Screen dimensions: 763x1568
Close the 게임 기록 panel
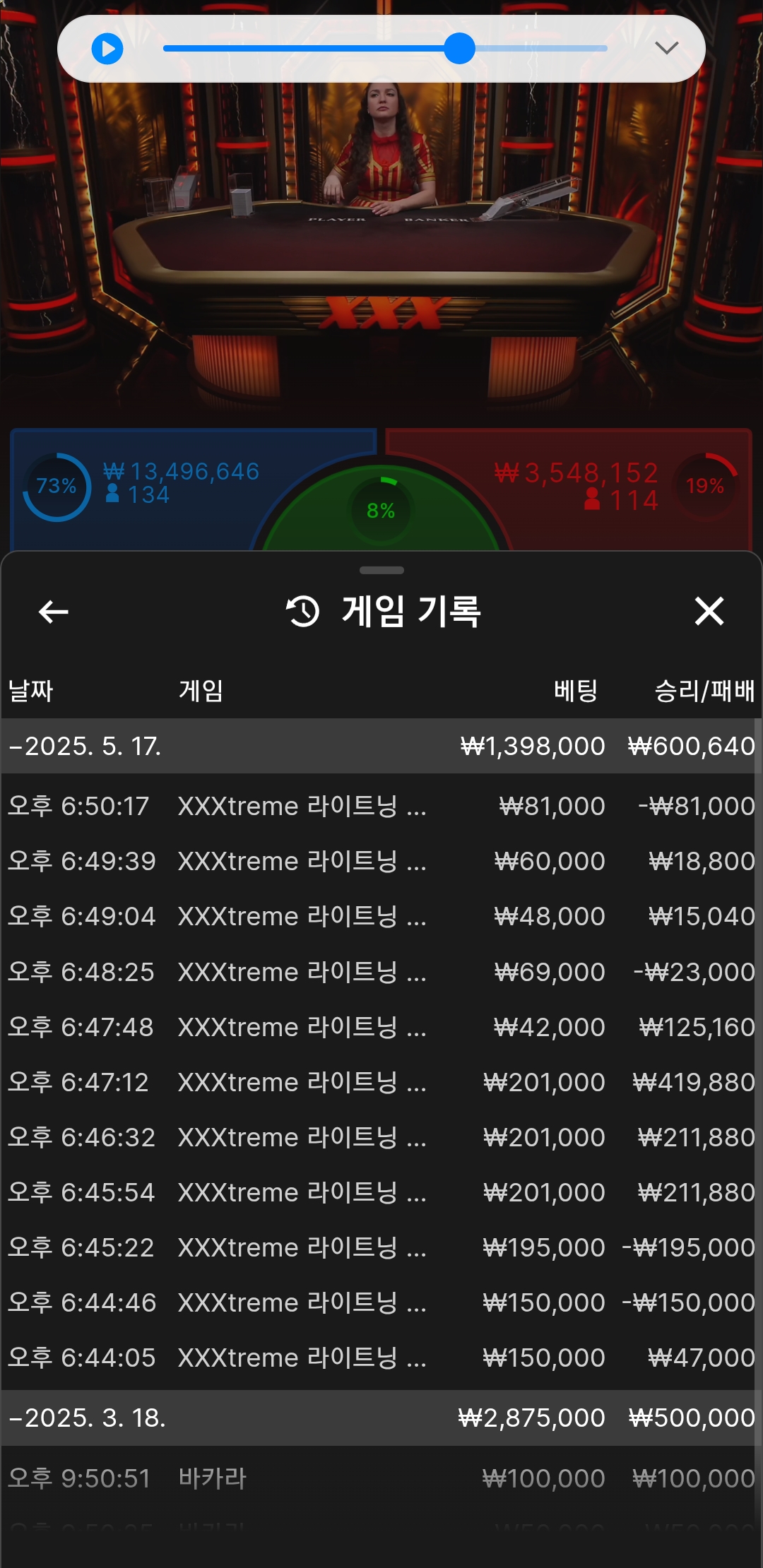(x=709, y=612)
